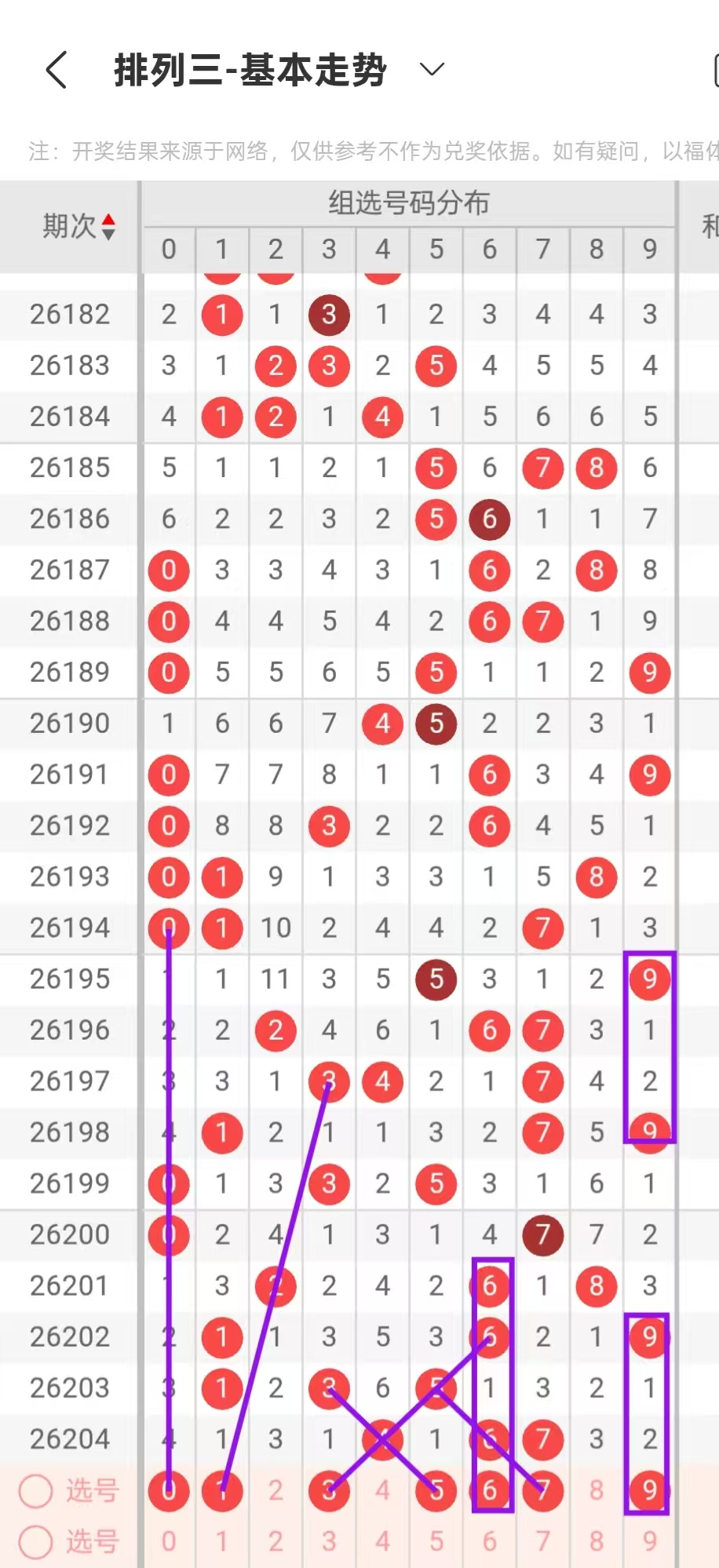Pick number 8 in the upper 选号 row
719x1568 pixels.
pyautogui.click(x=597, y=1490)
